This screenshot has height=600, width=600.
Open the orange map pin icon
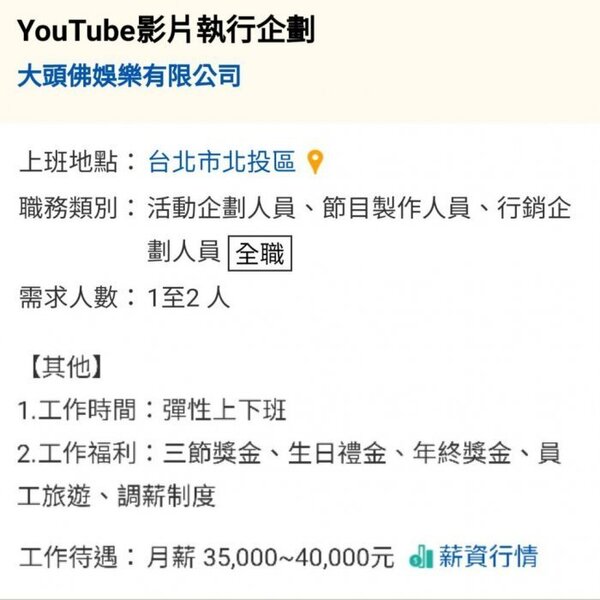(x=316, y=162)
